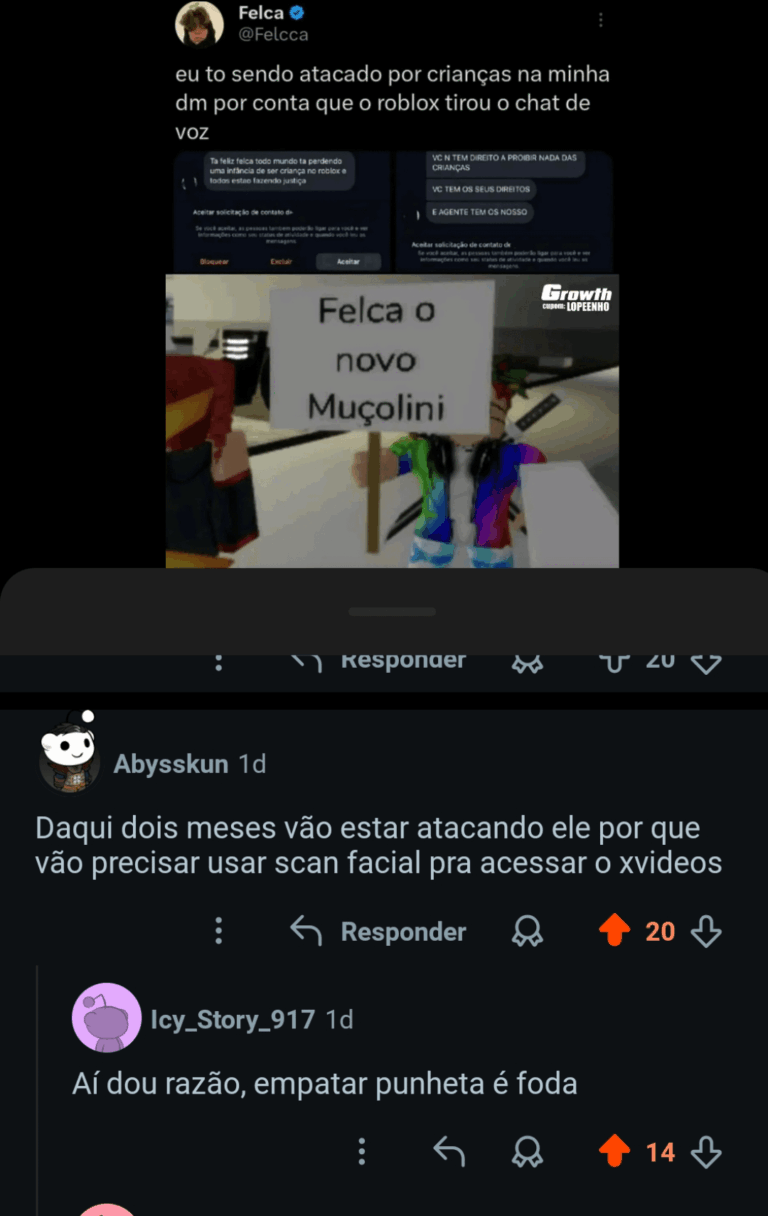Give an award to Abysskun's comment
The width and height of the screenshot is (768, 1216).
point(527,932)
